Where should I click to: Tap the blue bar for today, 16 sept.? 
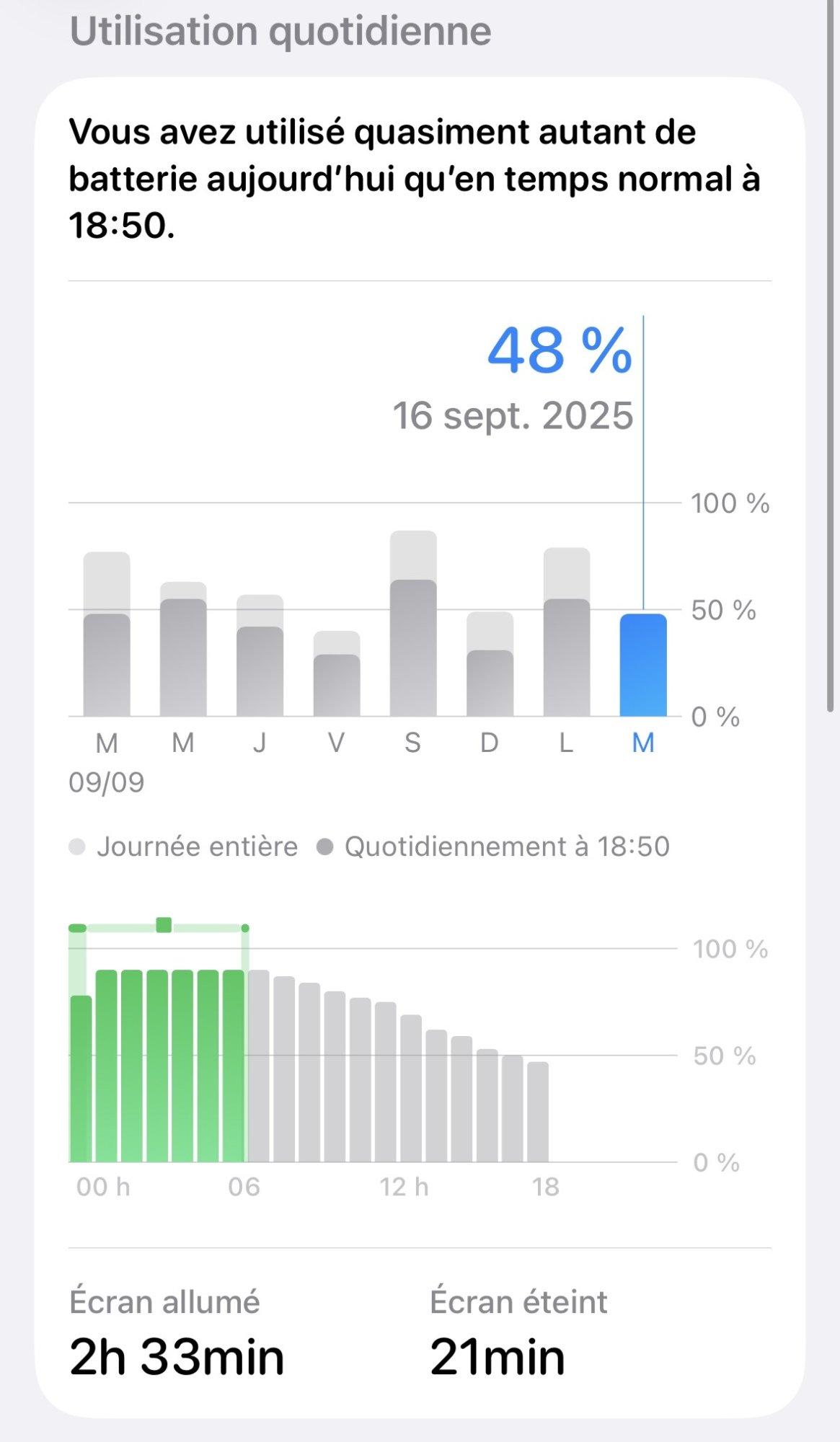[643, 665]
